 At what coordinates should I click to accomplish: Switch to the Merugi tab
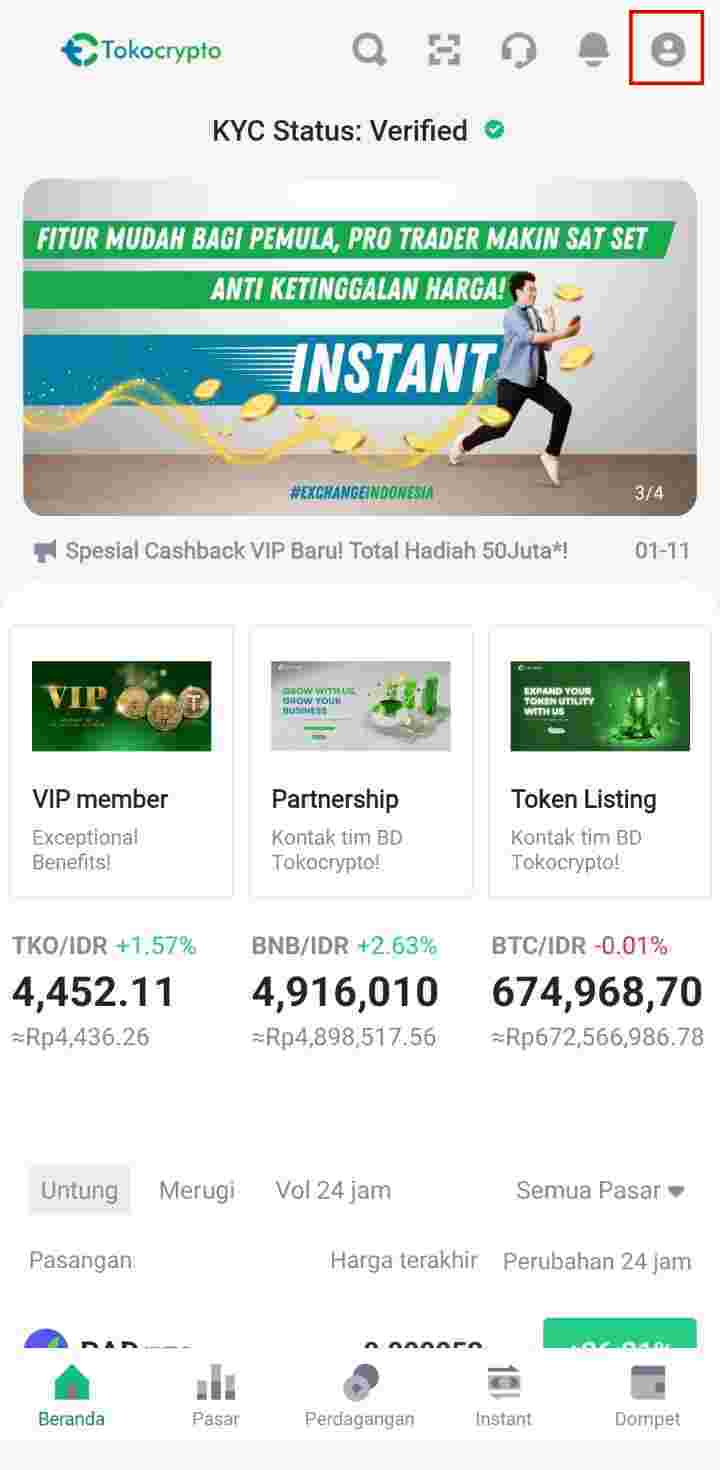(197, 1190)
